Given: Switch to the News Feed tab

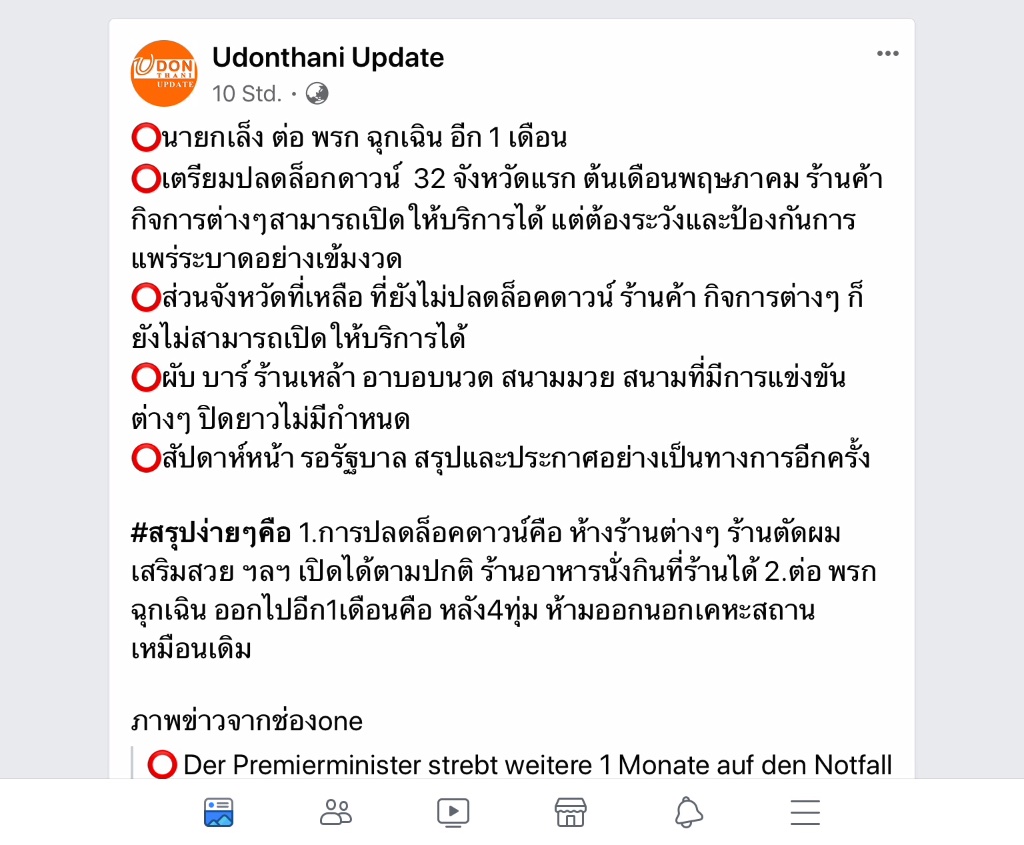Looking at the screenshot, I should 218,812.
